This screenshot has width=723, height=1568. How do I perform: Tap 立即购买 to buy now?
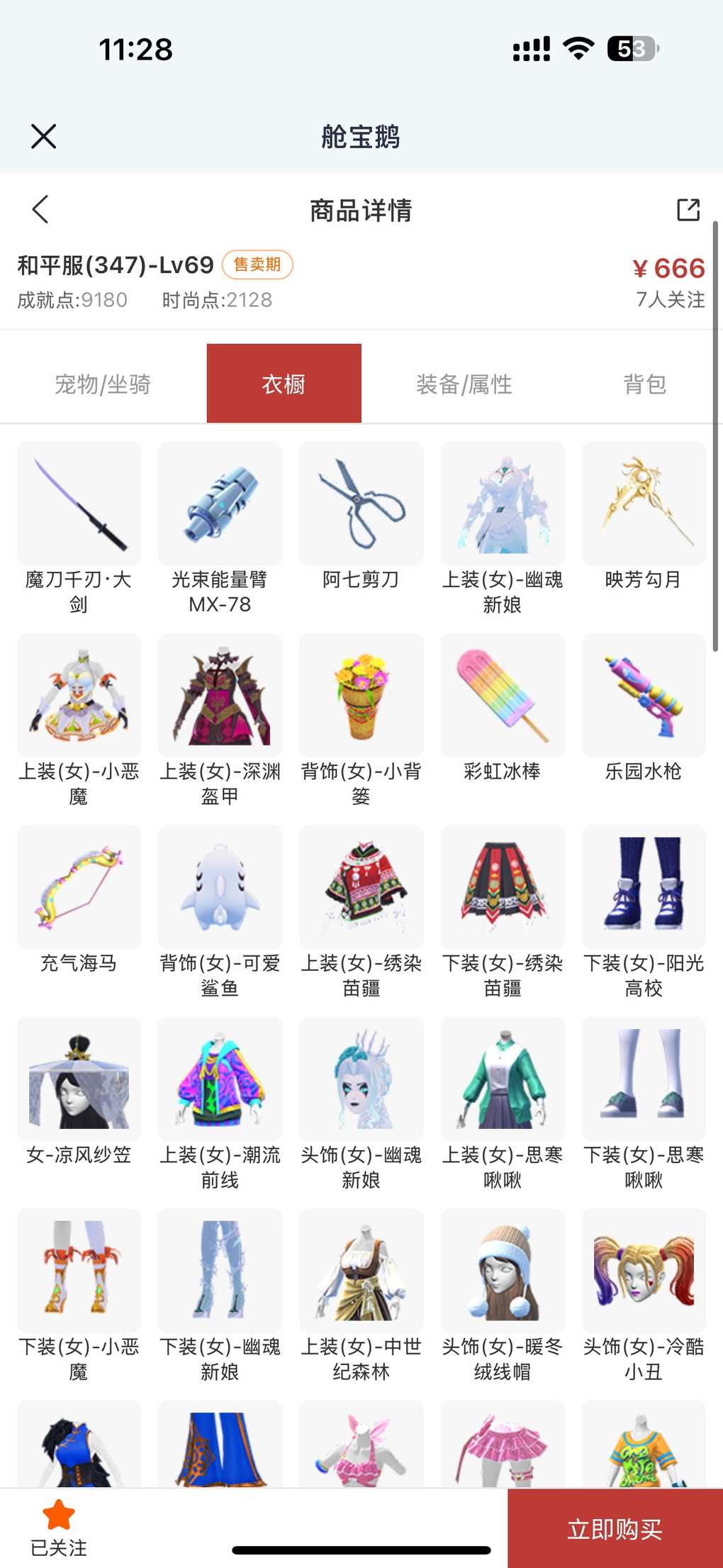[615, 1528]
